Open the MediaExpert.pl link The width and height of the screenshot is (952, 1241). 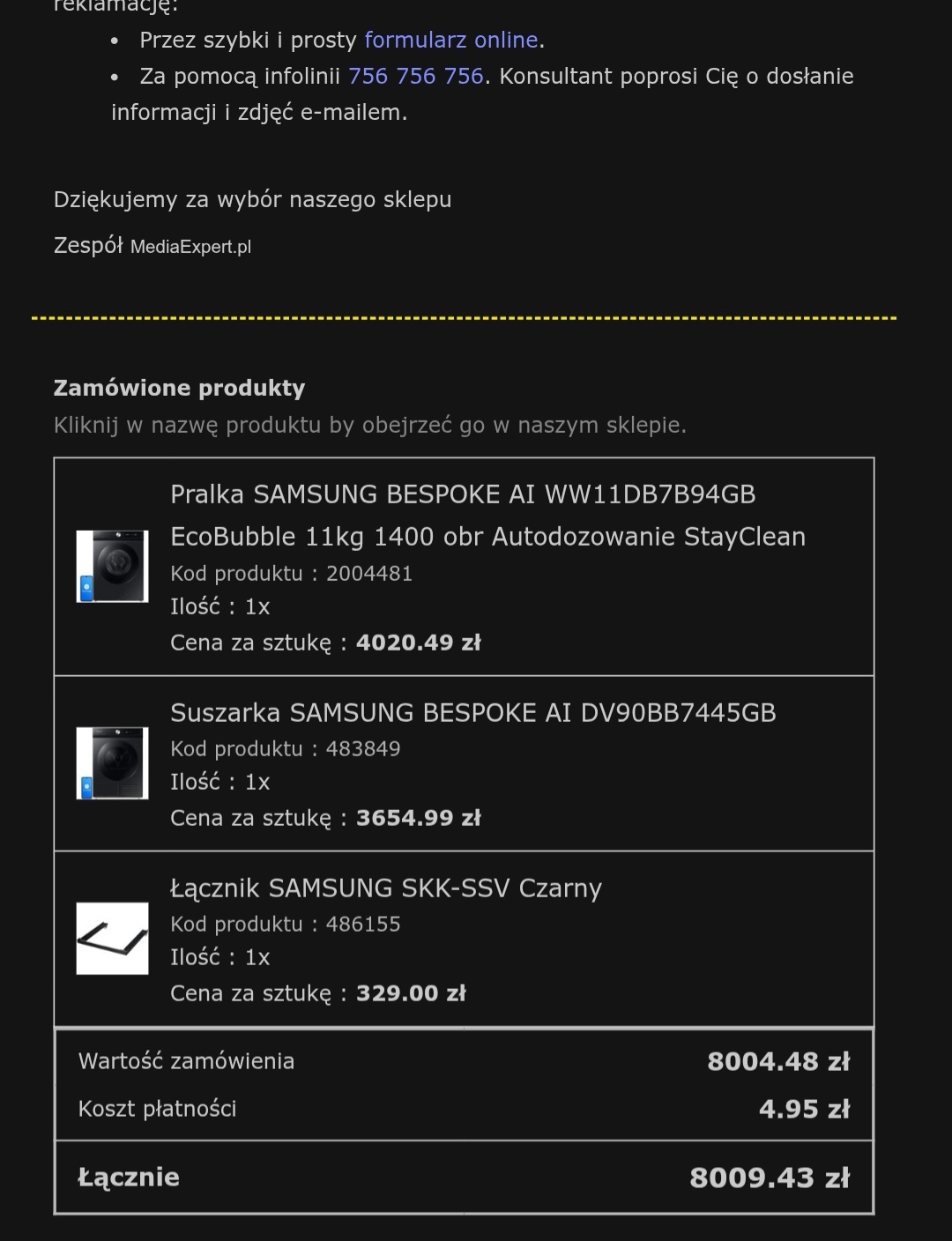click(x=190, y=247)
